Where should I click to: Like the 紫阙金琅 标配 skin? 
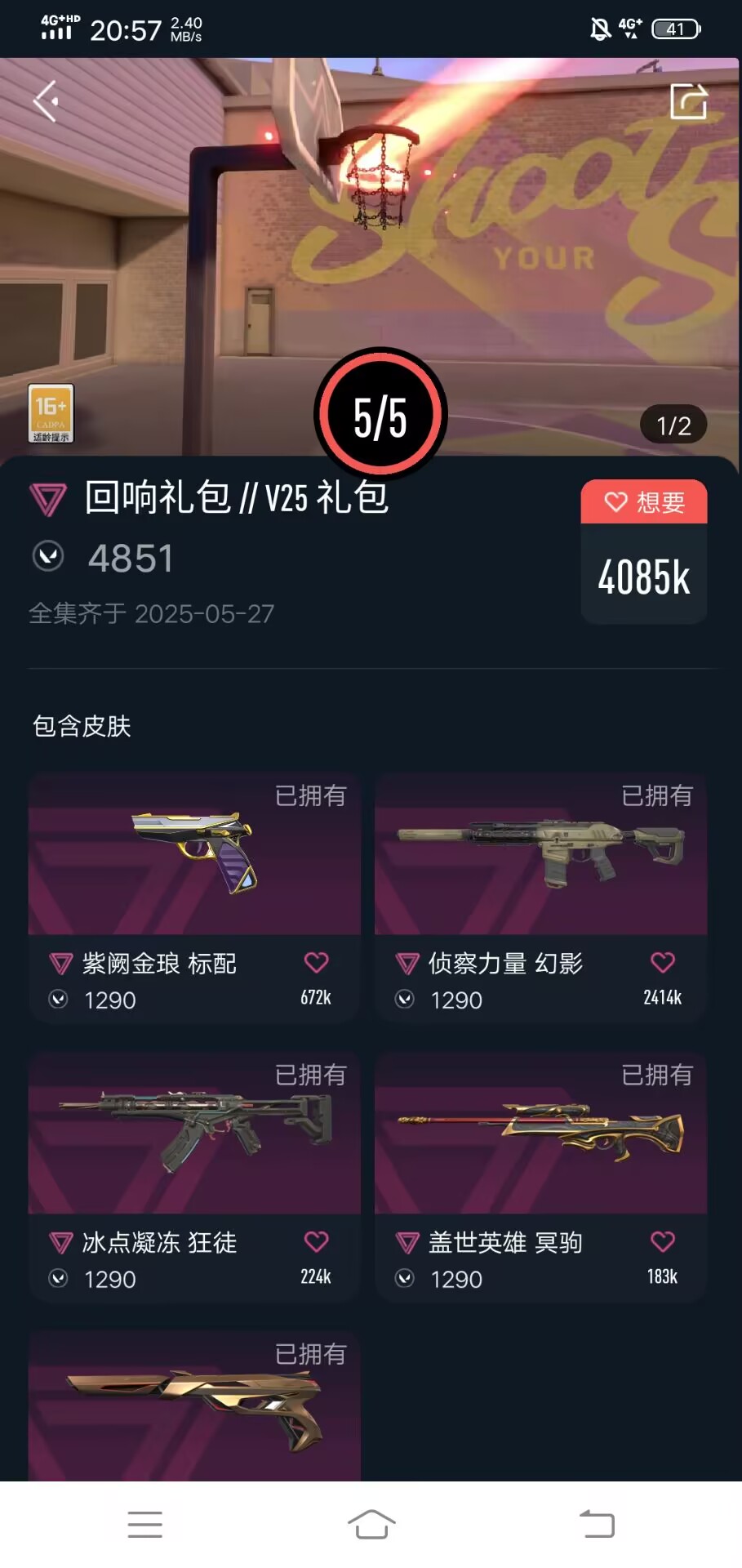316,963
